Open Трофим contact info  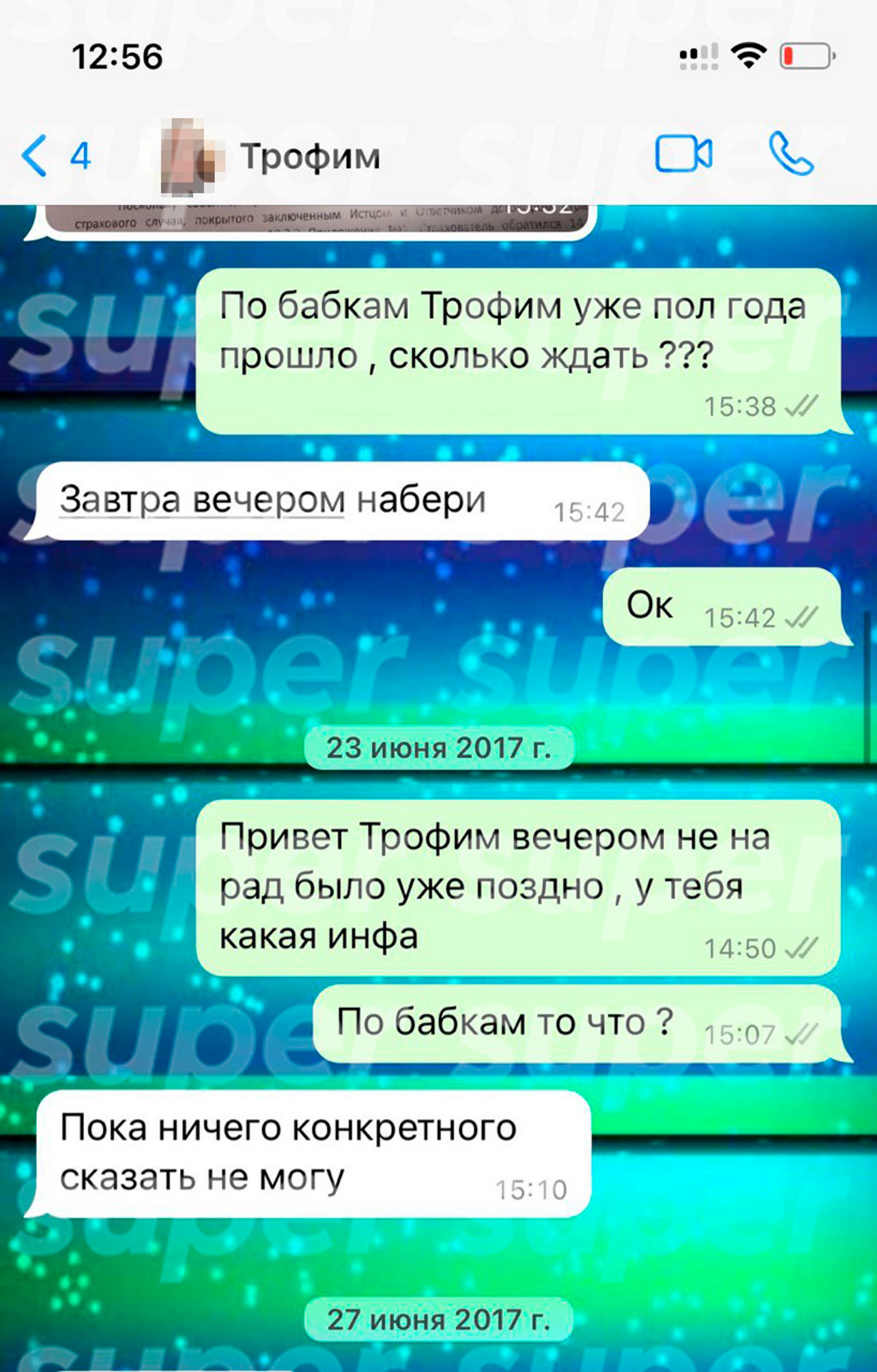pos(310,156)
